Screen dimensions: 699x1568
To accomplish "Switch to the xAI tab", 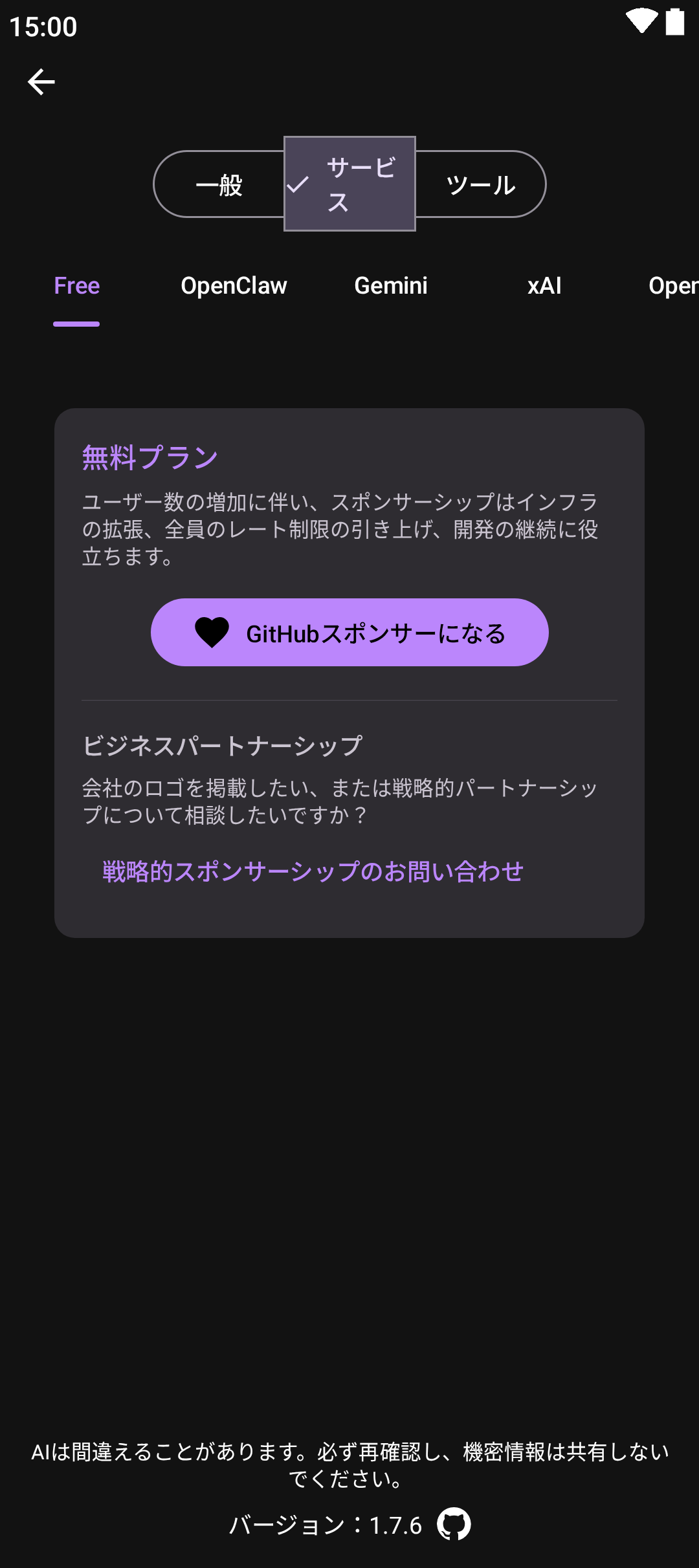I will coord(544,286).
